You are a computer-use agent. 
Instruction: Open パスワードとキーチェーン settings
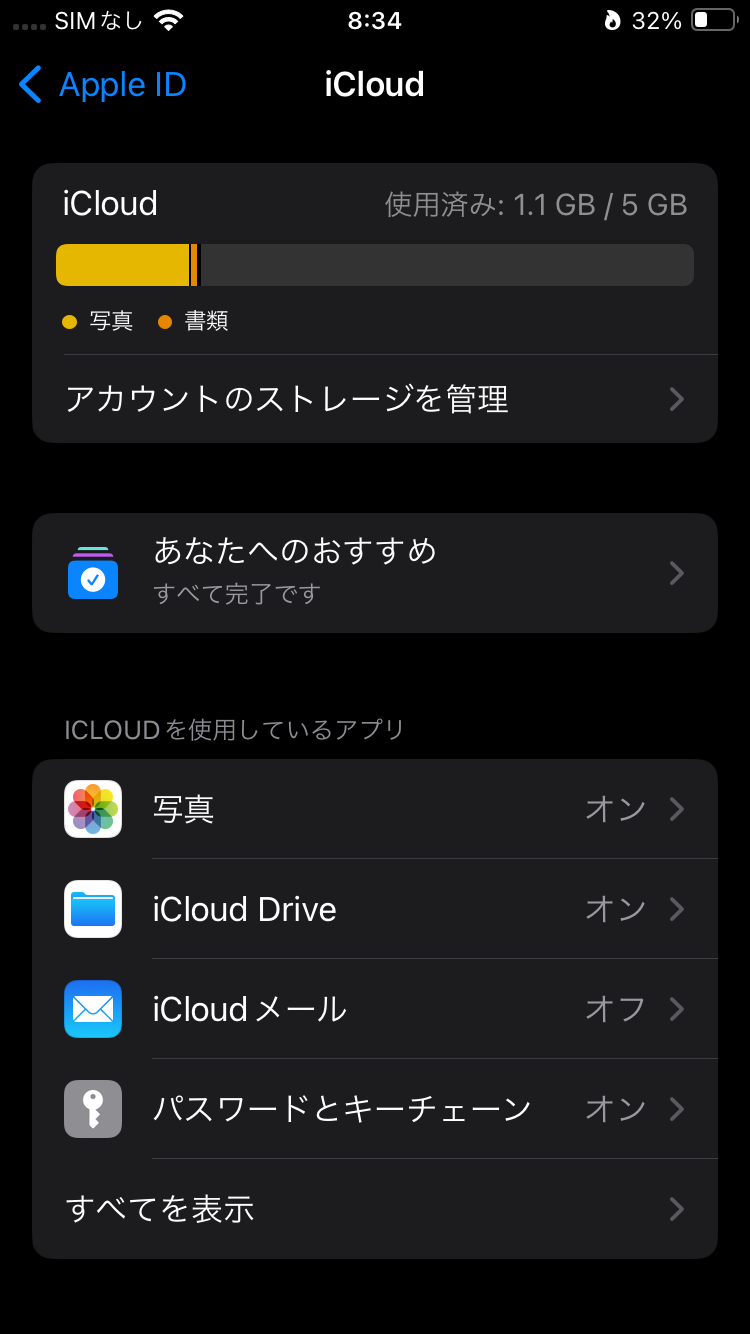(x=375, y=1109)
